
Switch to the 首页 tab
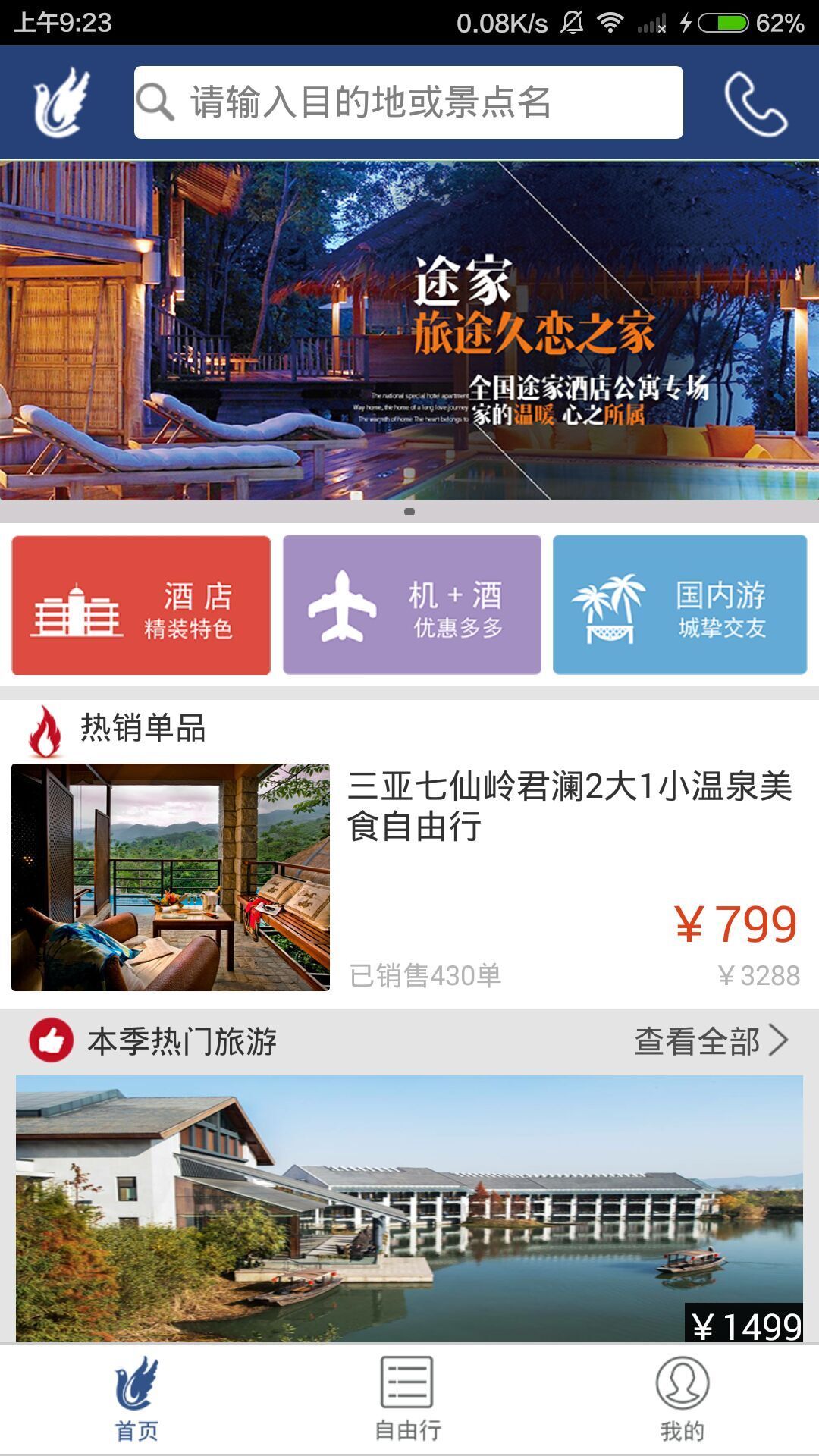(136, 1400)
